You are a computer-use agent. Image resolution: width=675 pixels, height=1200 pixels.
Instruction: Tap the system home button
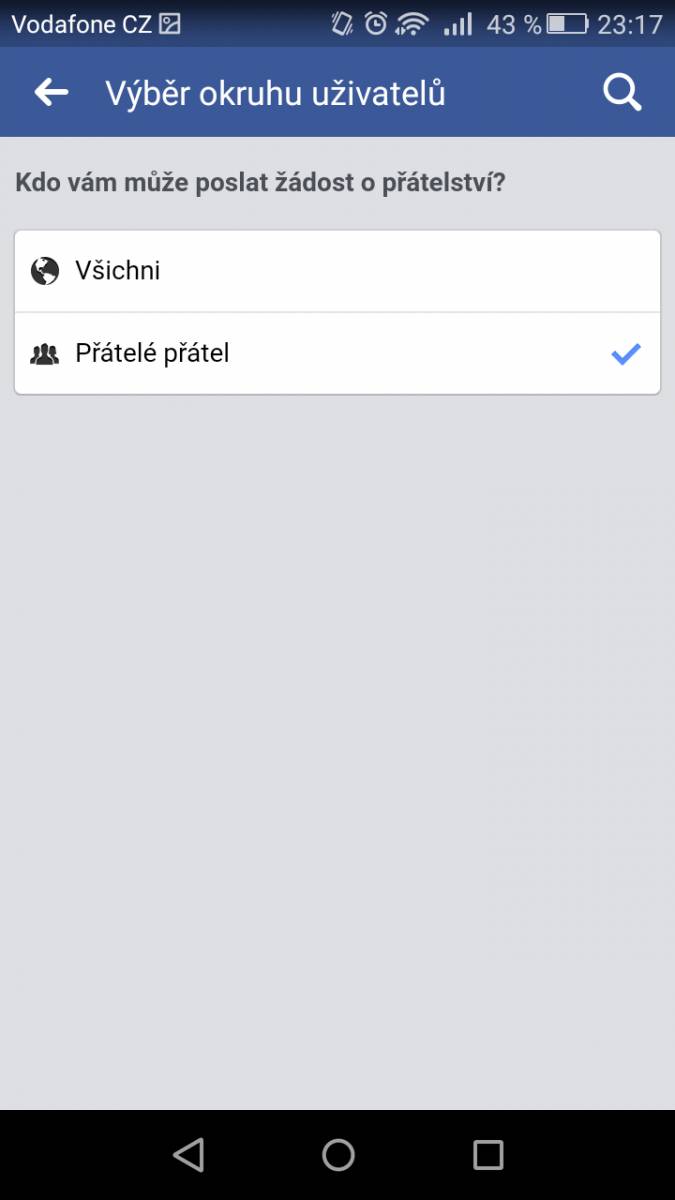tap(338, 1155)
